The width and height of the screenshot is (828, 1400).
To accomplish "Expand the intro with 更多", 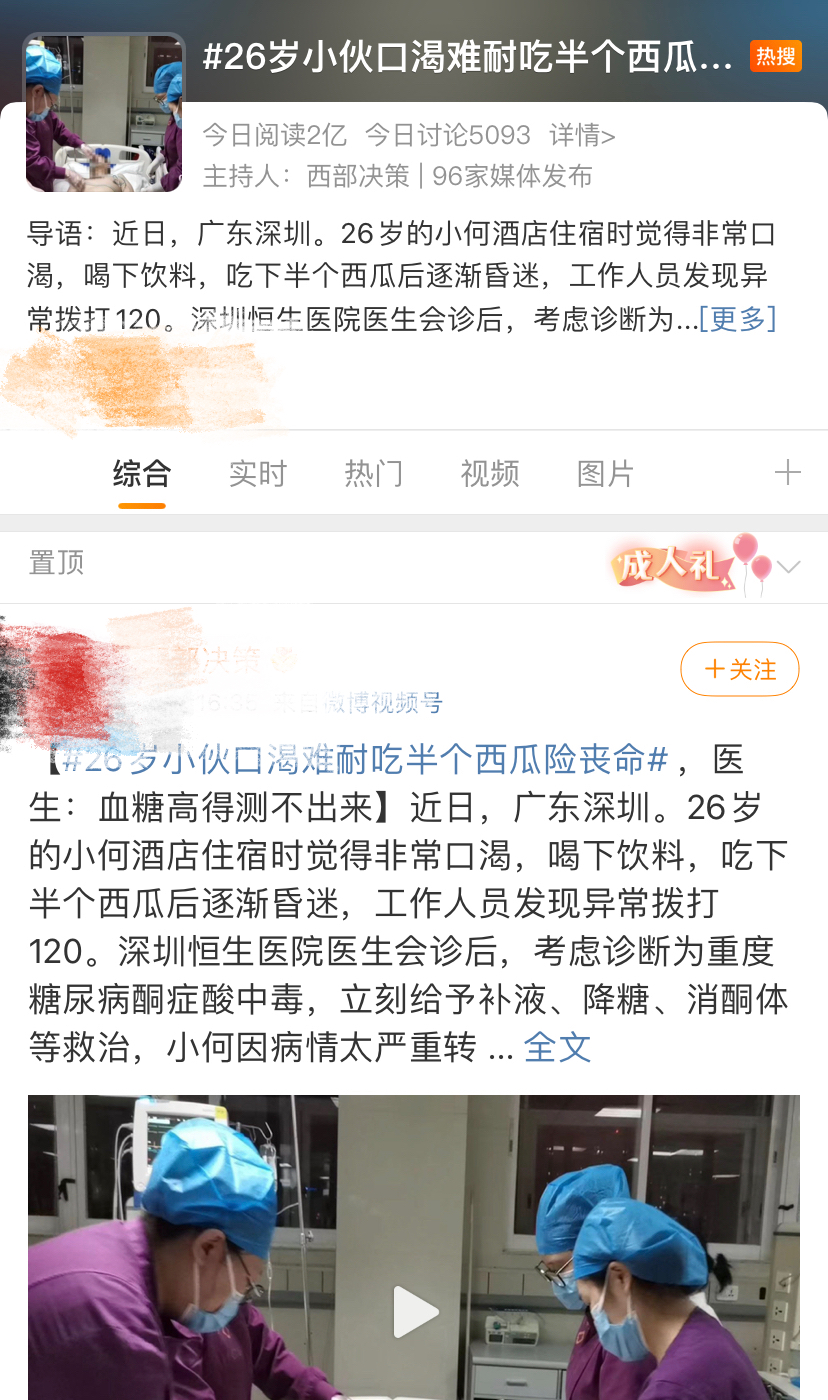I will click(737, 319).
